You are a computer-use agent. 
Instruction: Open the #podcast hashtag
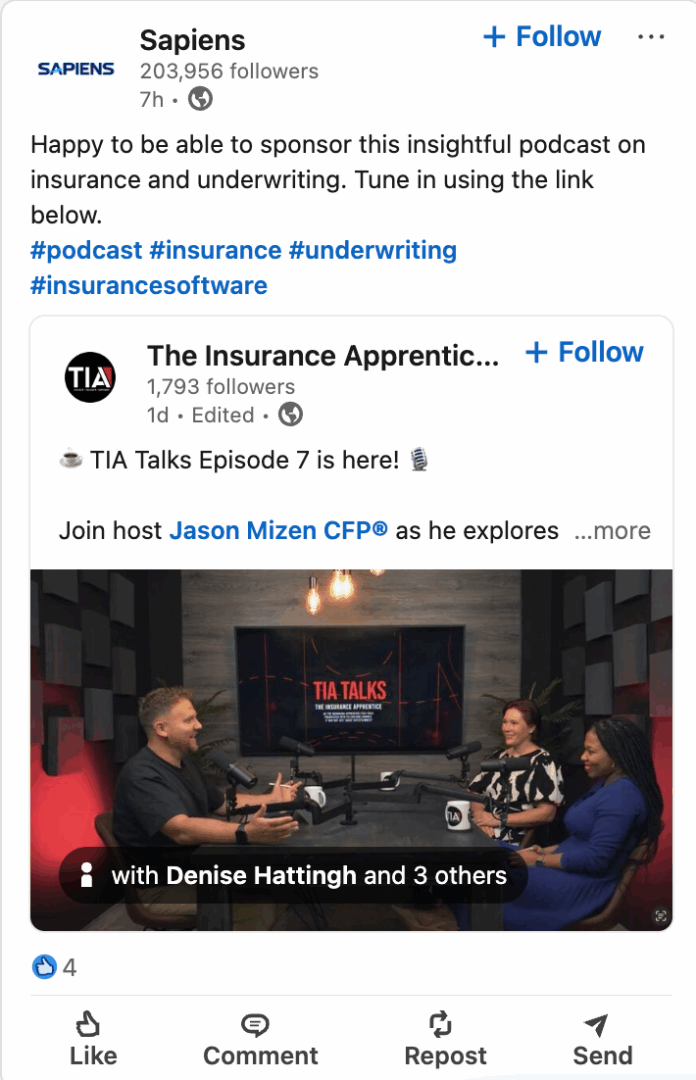[86, 250]
